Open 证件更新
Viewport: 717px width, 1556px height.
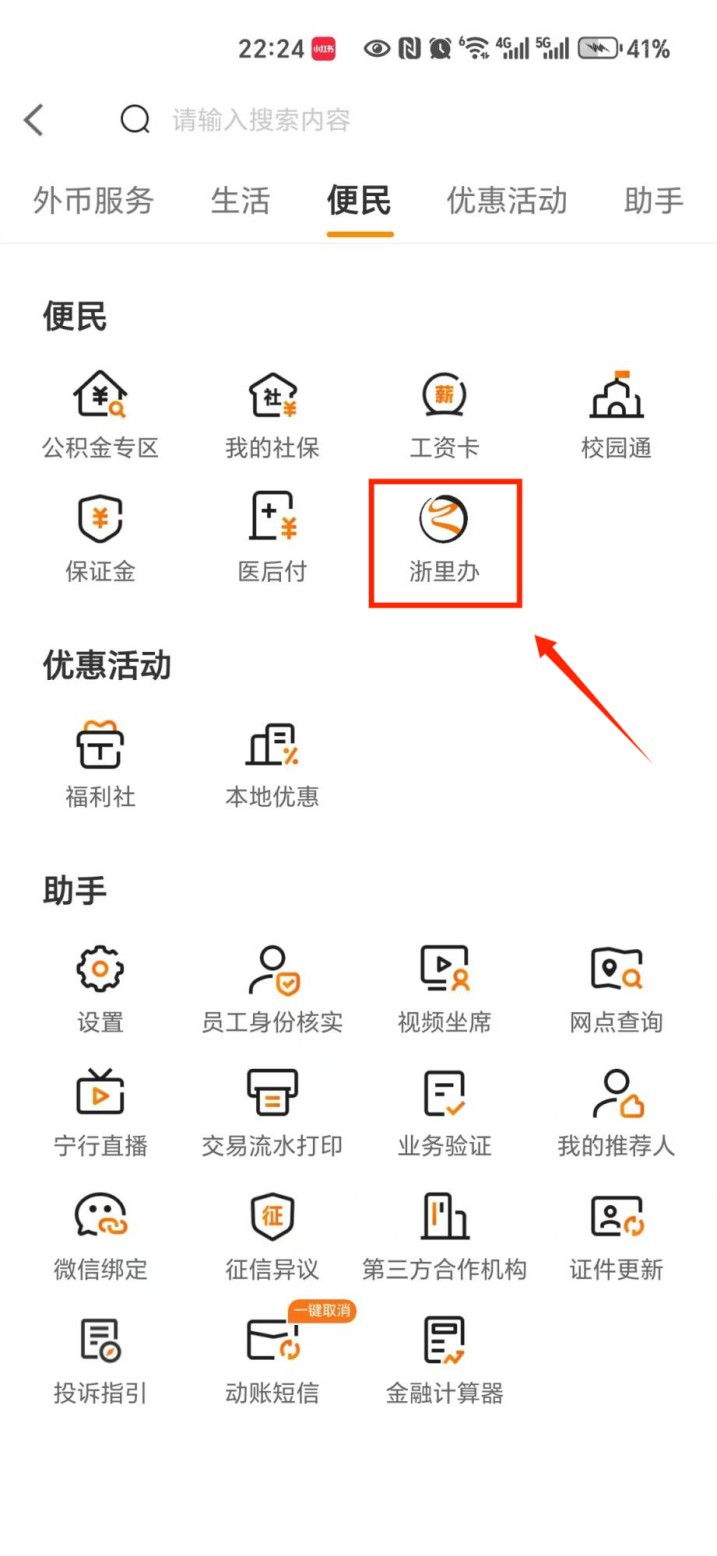pos(616,1236)
